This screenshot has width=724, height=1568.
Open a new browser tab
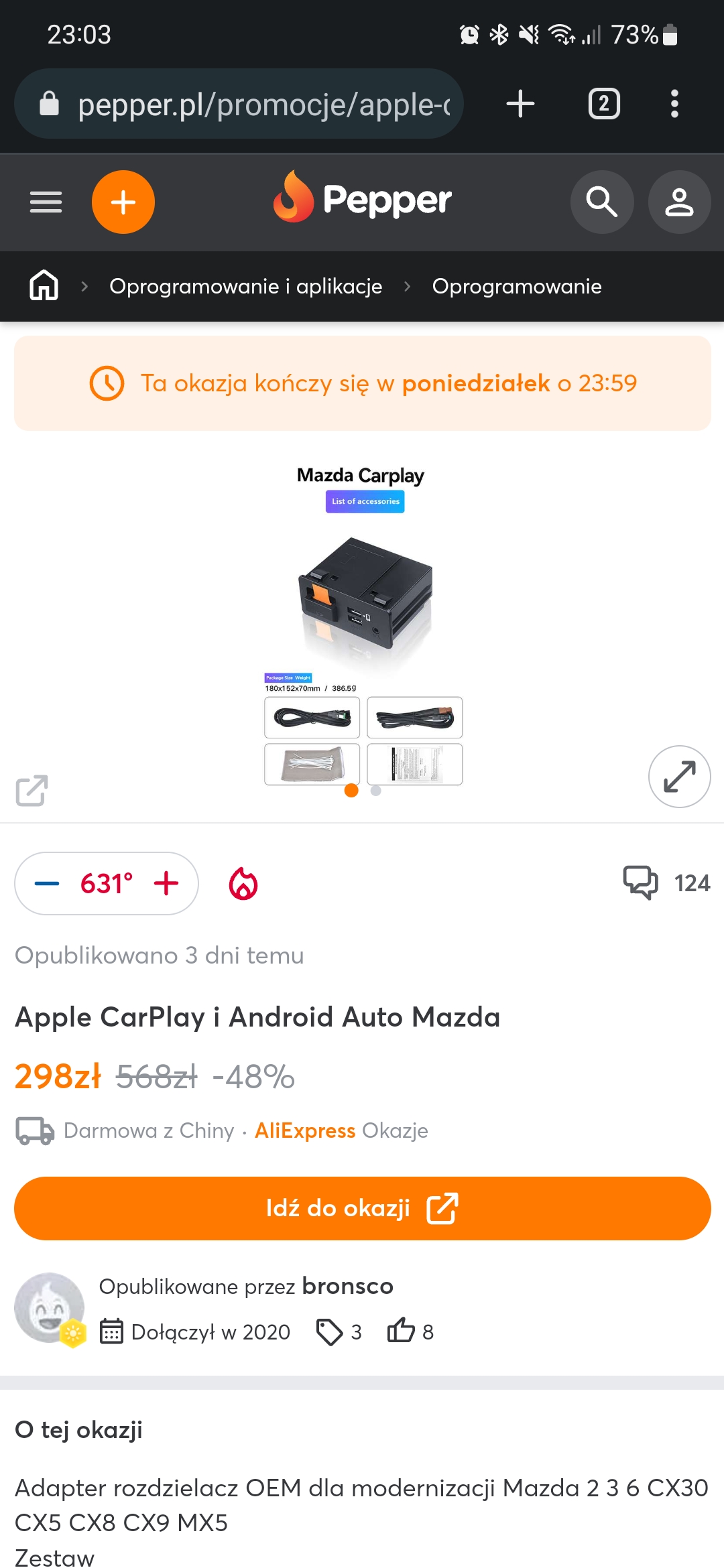pyautogui.click(x=520, y=104)
